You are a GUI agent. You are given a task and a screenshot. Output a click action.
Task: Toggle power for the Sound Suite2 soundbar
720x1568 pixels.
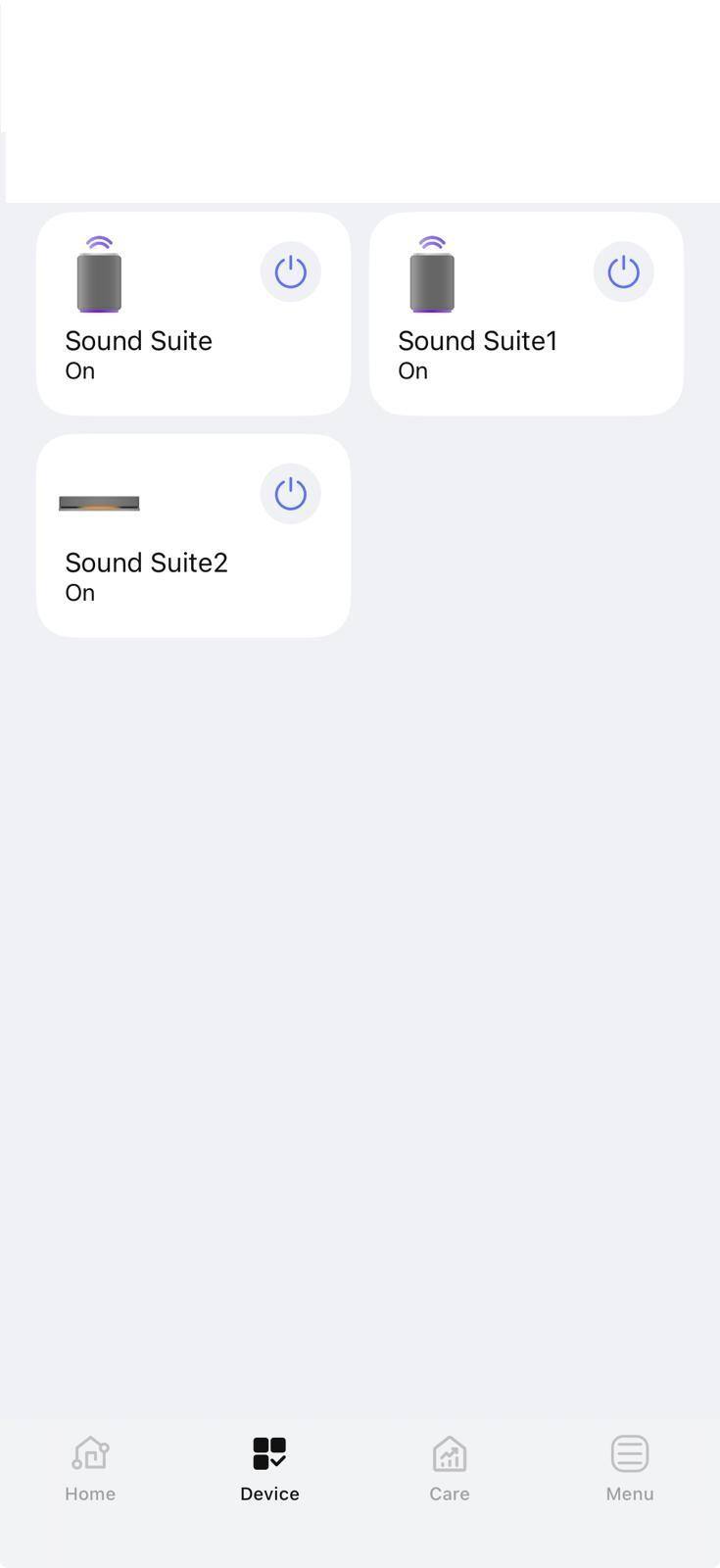point(291,494)
